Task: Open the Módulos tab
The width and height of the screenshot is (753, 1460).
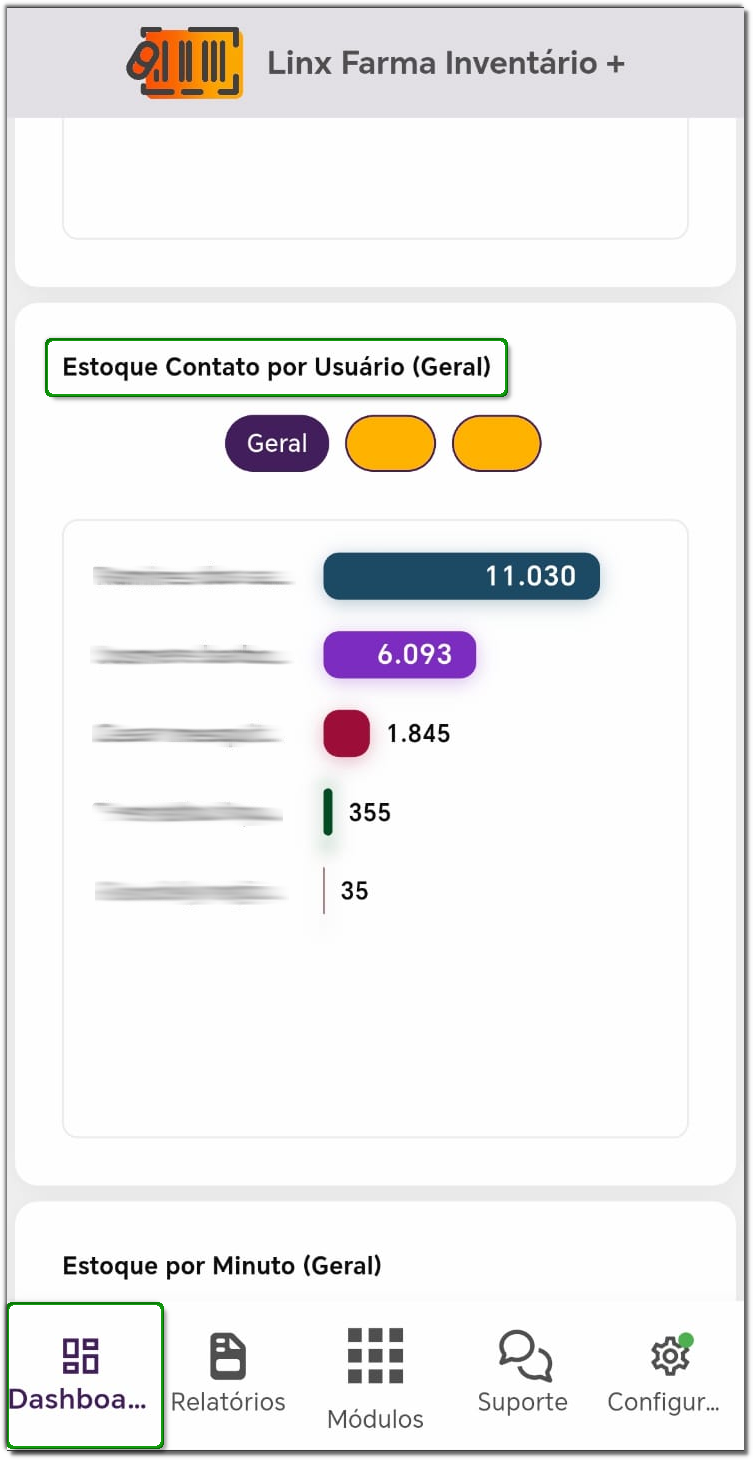Action: (x=375, y=1378)
